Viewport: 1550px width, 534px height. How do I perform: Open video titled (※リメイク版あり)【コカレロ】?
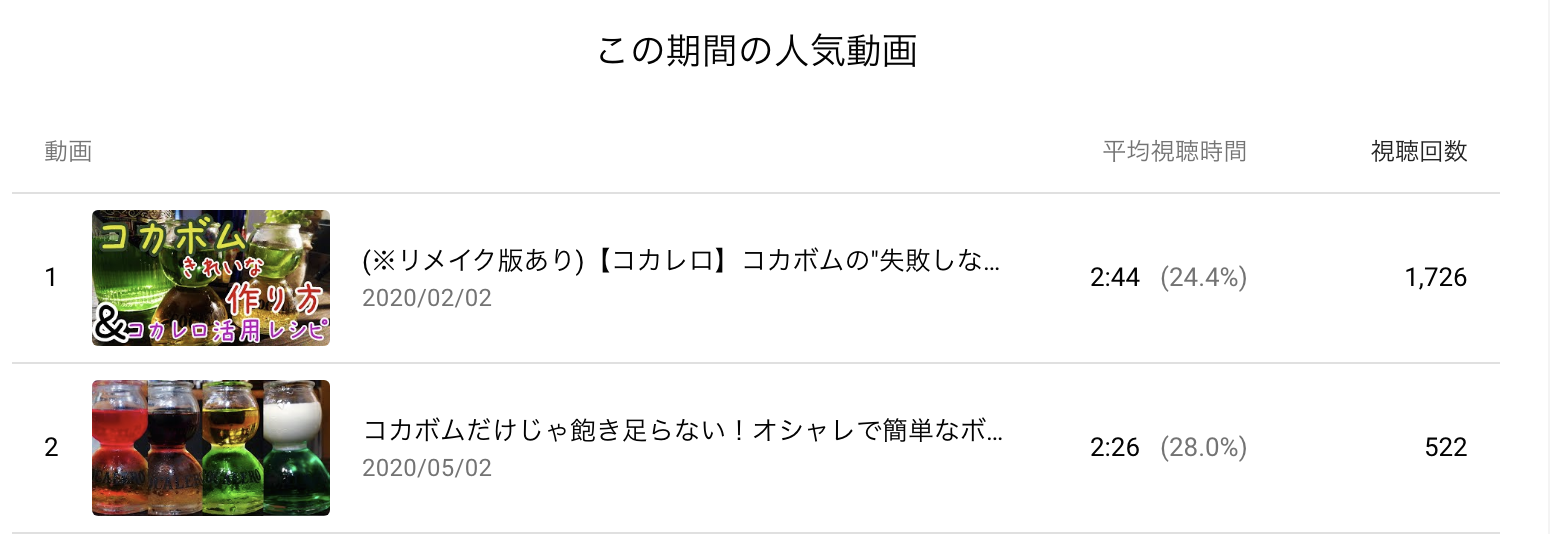(681, 262)
